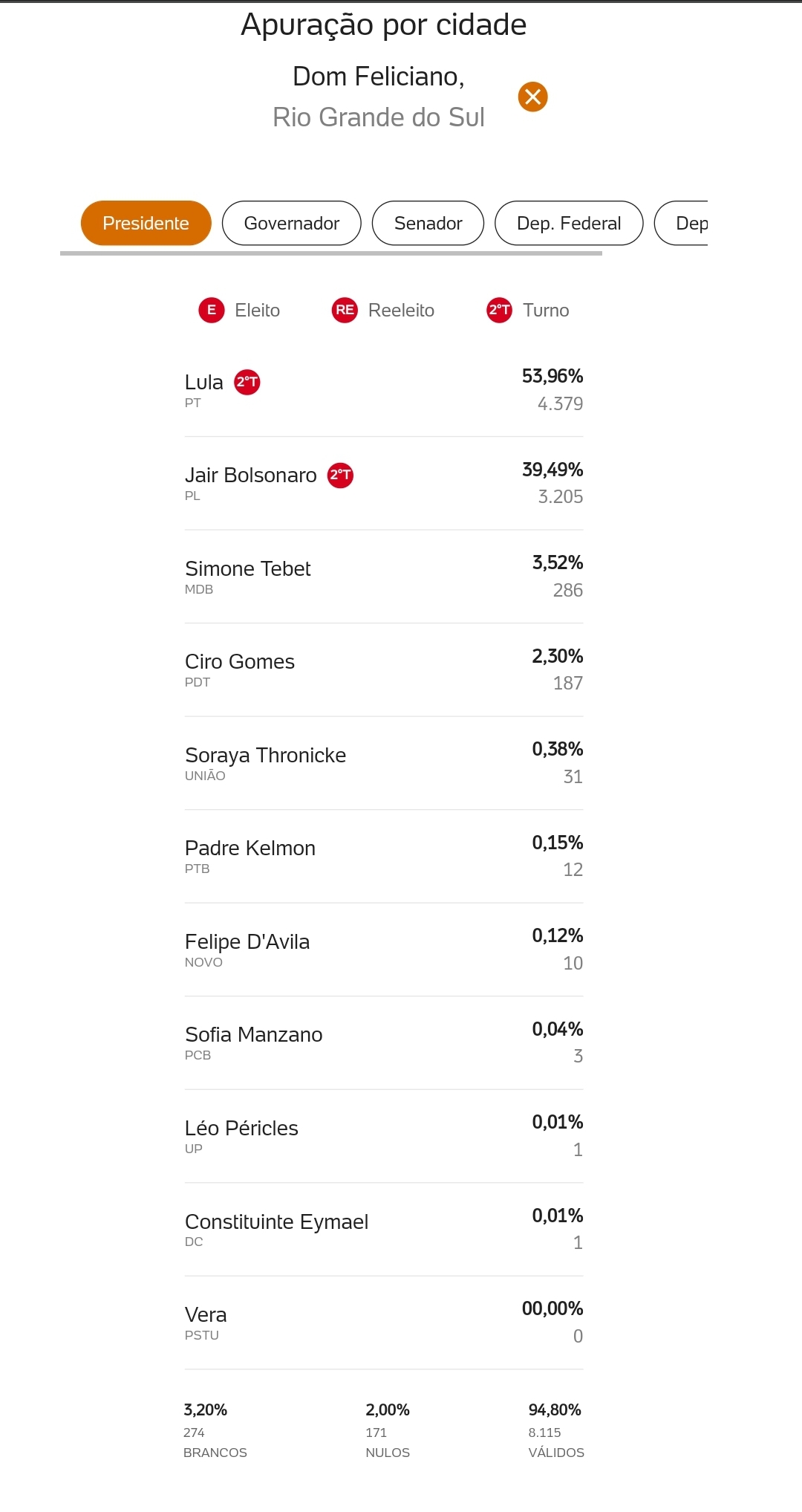Select the Presidente tab
Viewport: 802px width, 1512px height.
146,223
